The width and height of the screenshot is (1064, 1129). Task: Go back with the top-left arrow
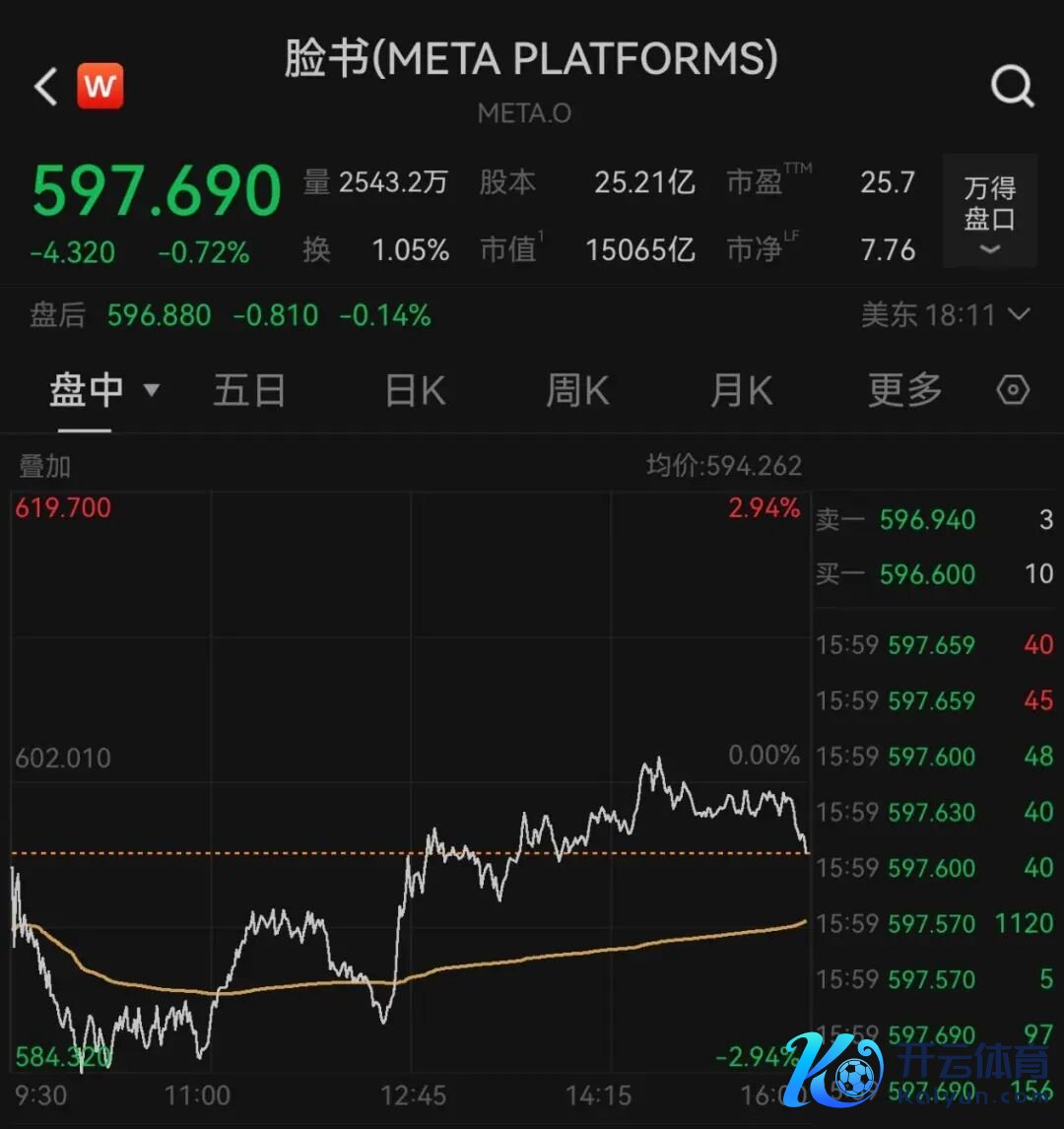tap(45, 87)
